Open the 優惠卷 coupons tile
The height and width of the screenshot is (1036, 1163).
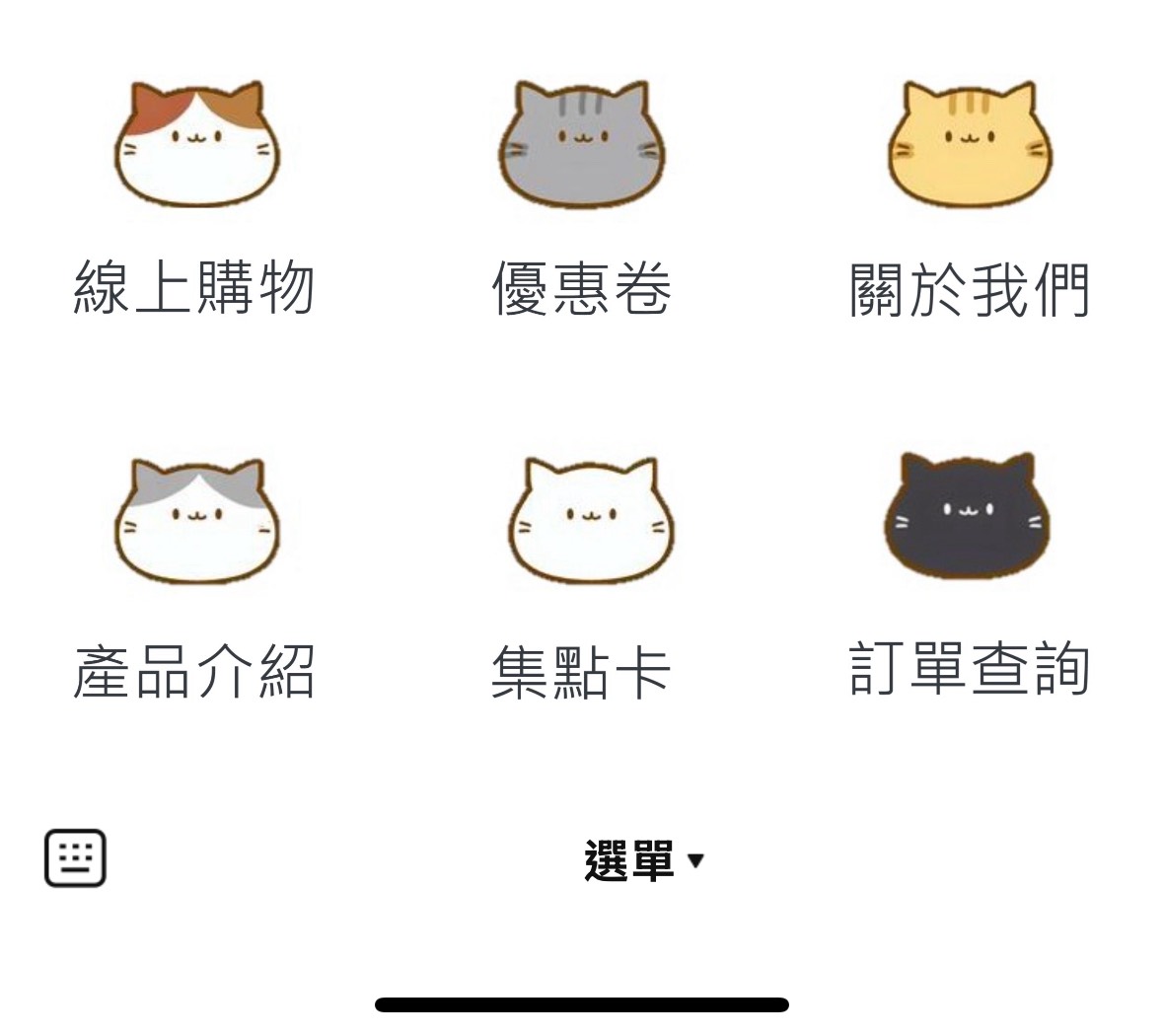tap(582, 197)
